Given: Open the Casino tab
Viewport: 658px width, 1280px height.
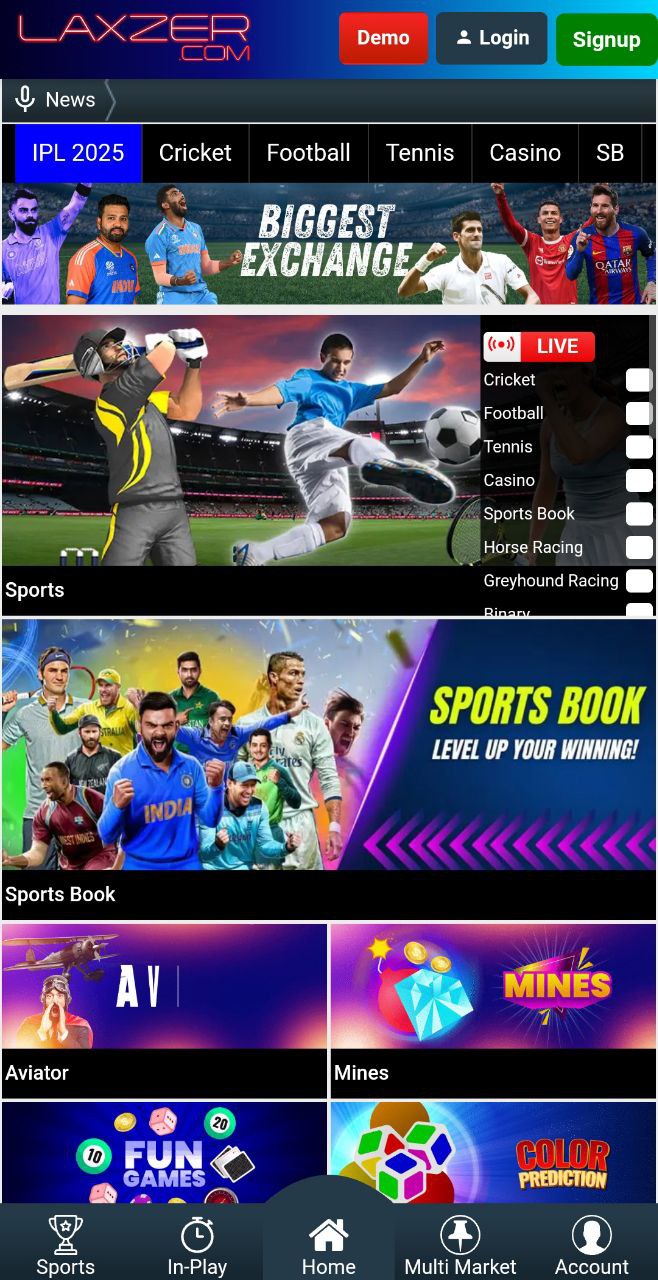Looking at the screenshot, I should point(525,153).
